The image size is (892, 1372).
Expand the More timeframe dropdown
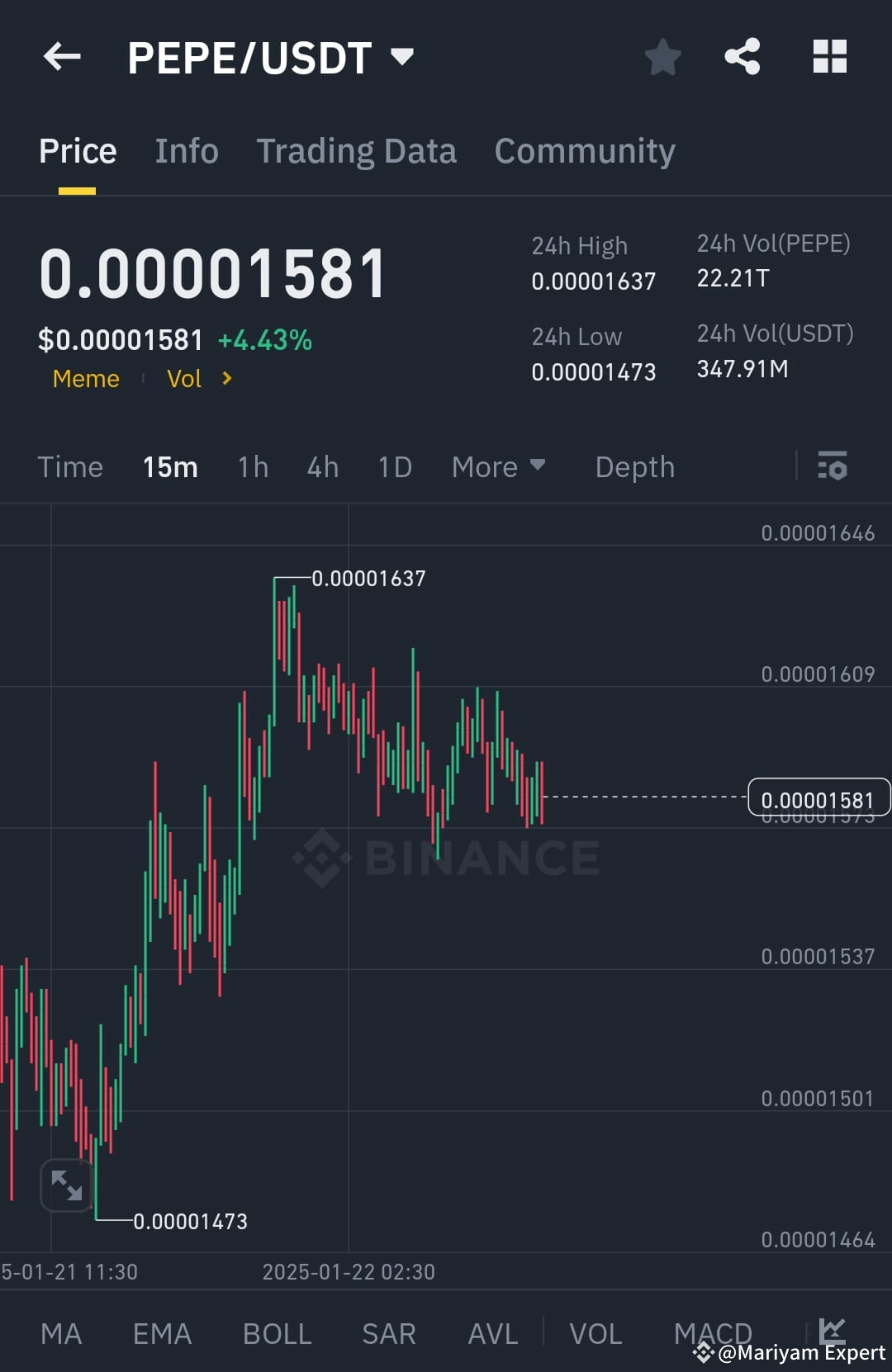point(499,466)
